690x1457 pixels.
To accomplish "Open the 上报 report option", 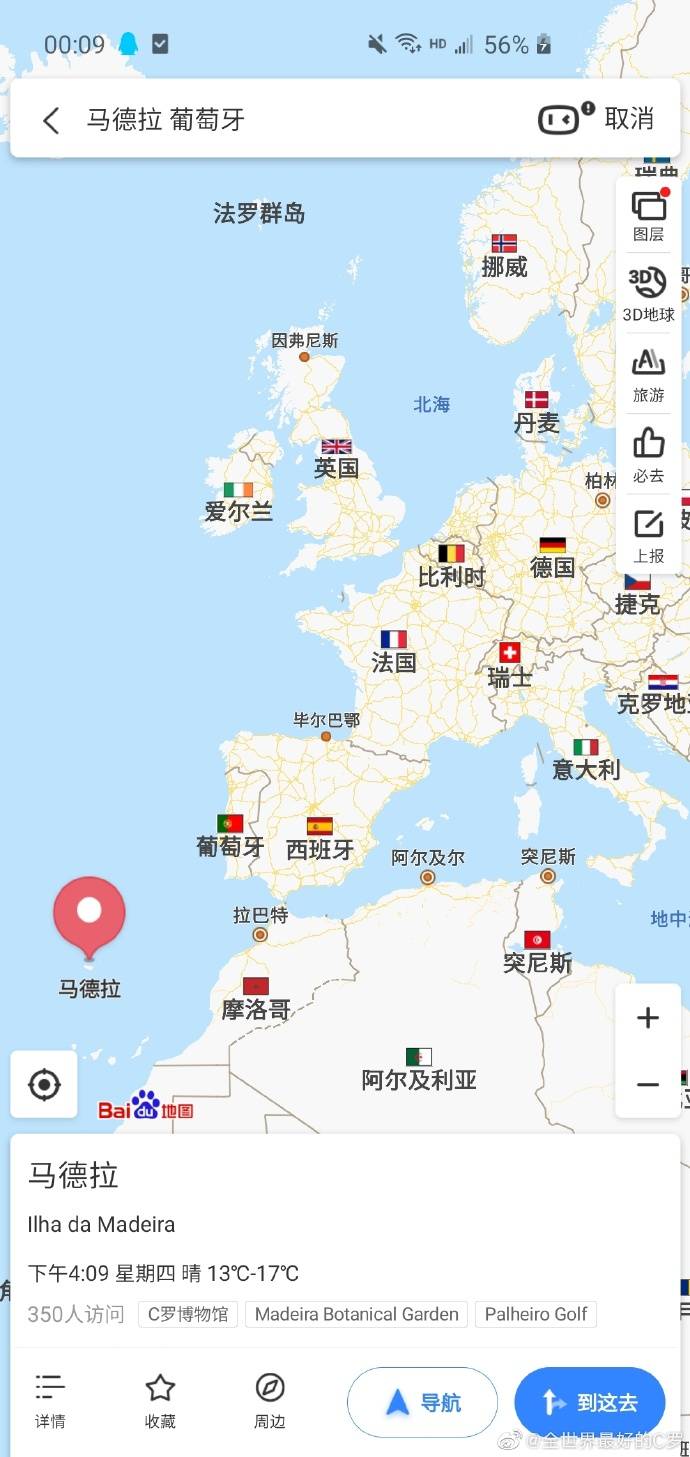I will tap(648, 535).
